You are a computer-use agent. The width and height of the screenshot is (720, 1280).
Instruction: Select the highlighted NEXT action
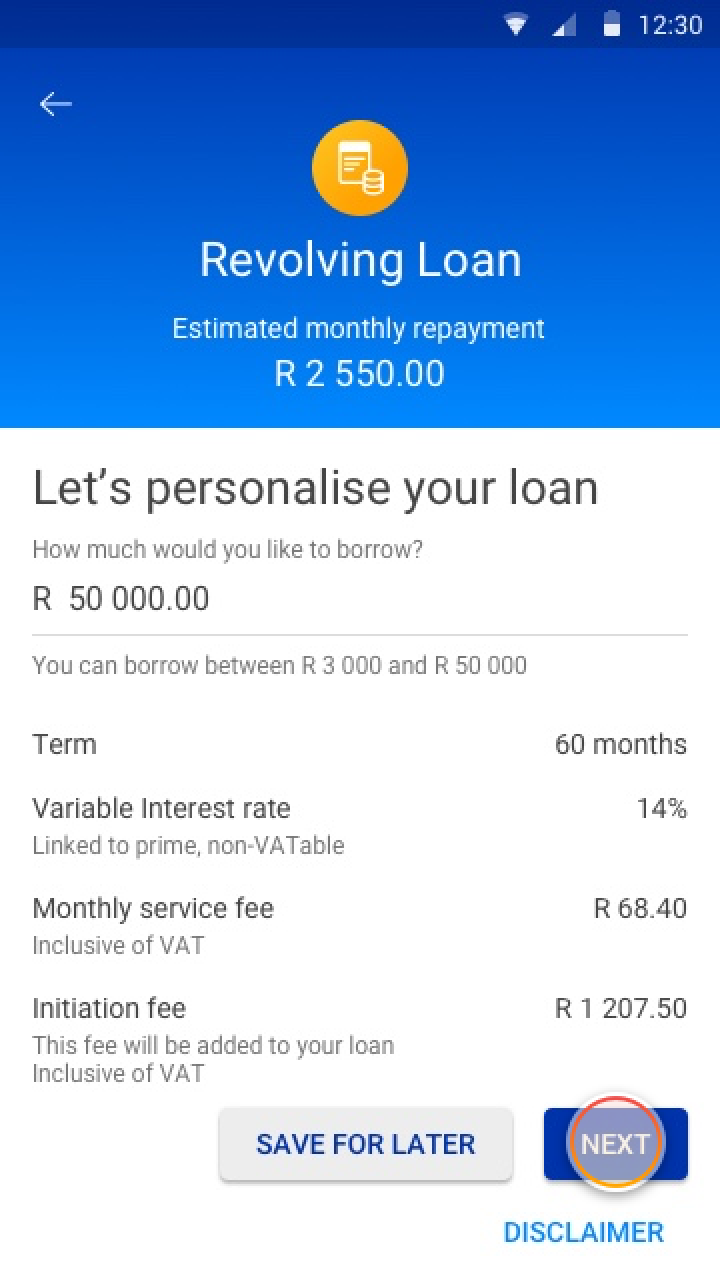click(615, 1143)
